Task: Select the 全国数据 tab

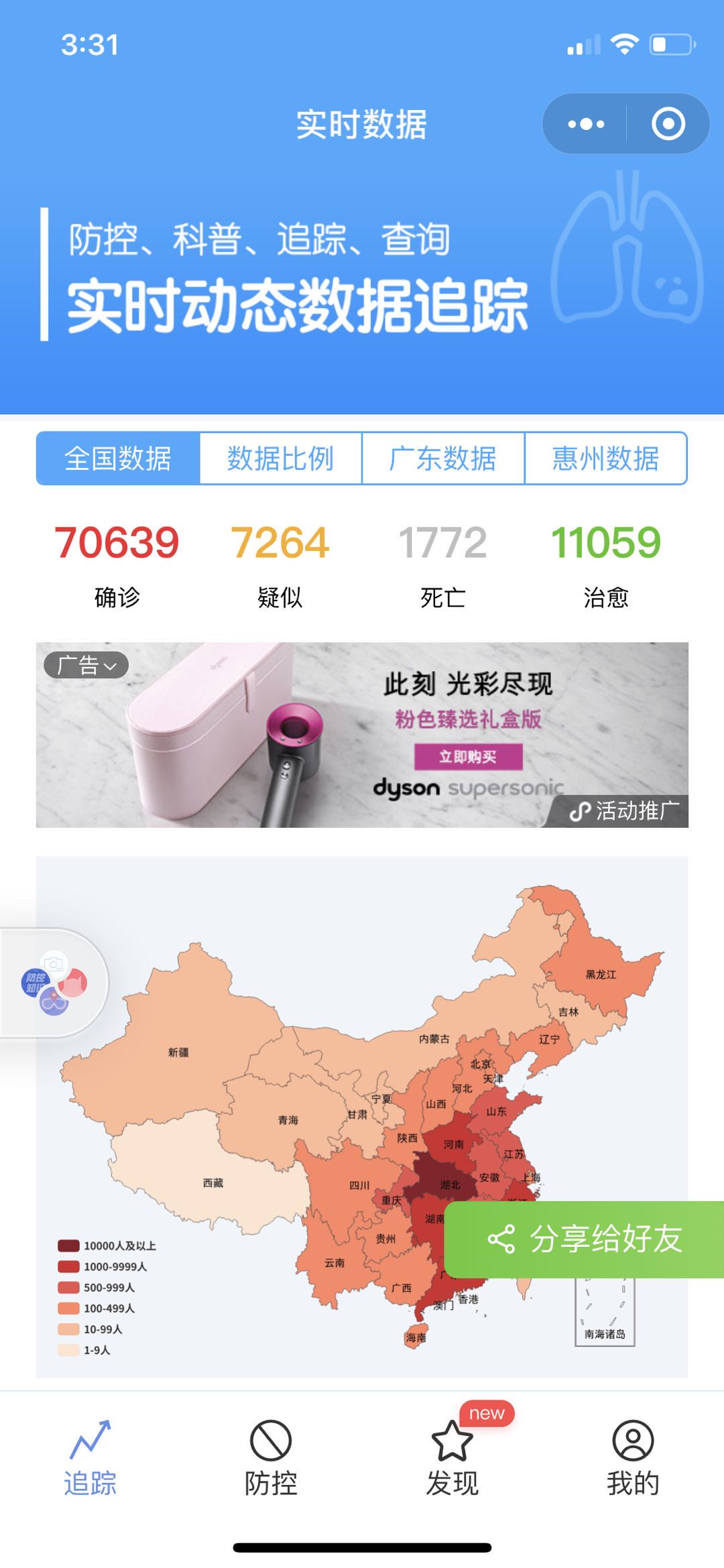Action: pyautogui.click(x=118, y=459)
